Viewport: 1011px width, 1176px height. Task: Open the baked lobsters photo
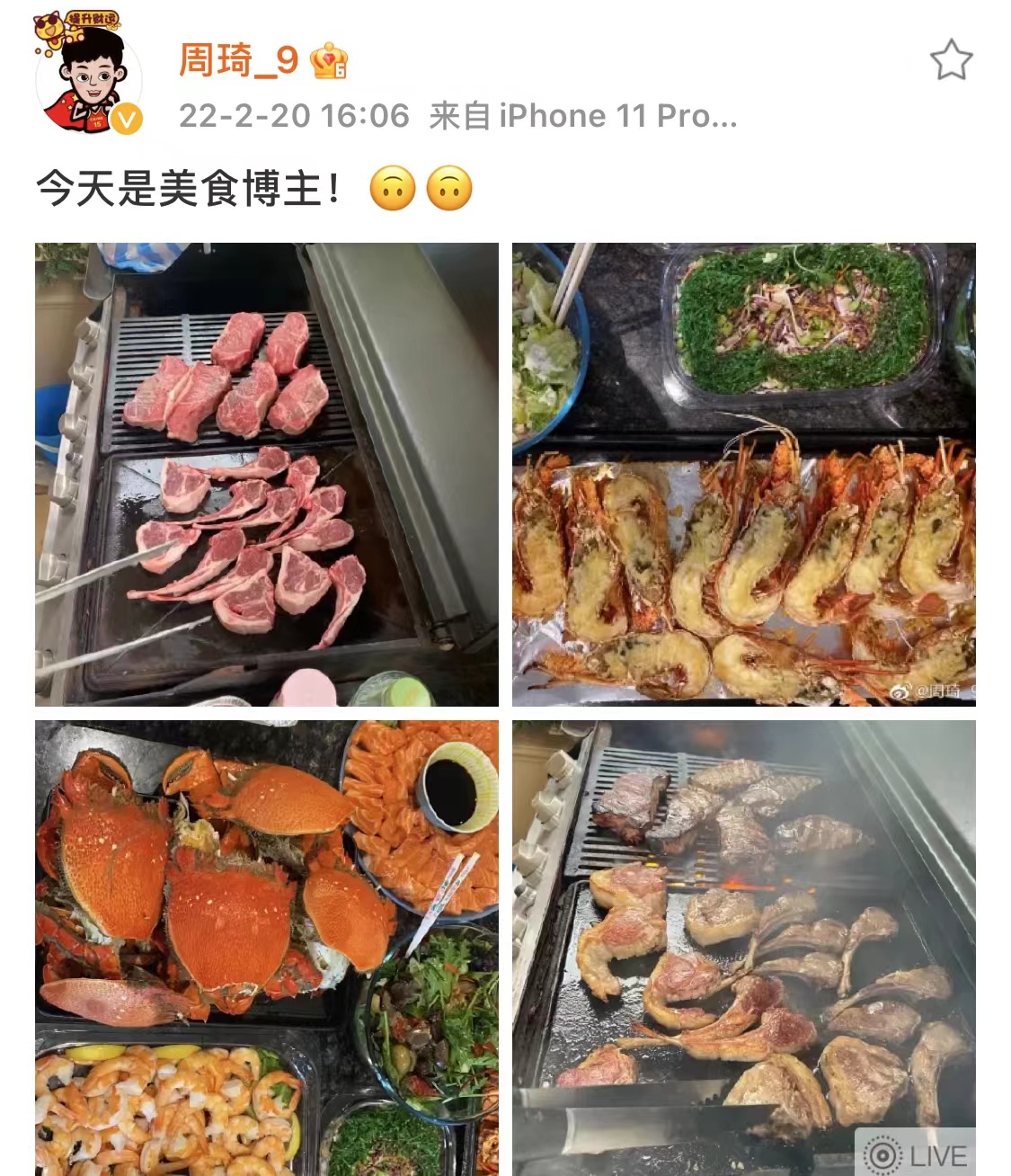tap(743, 474)
